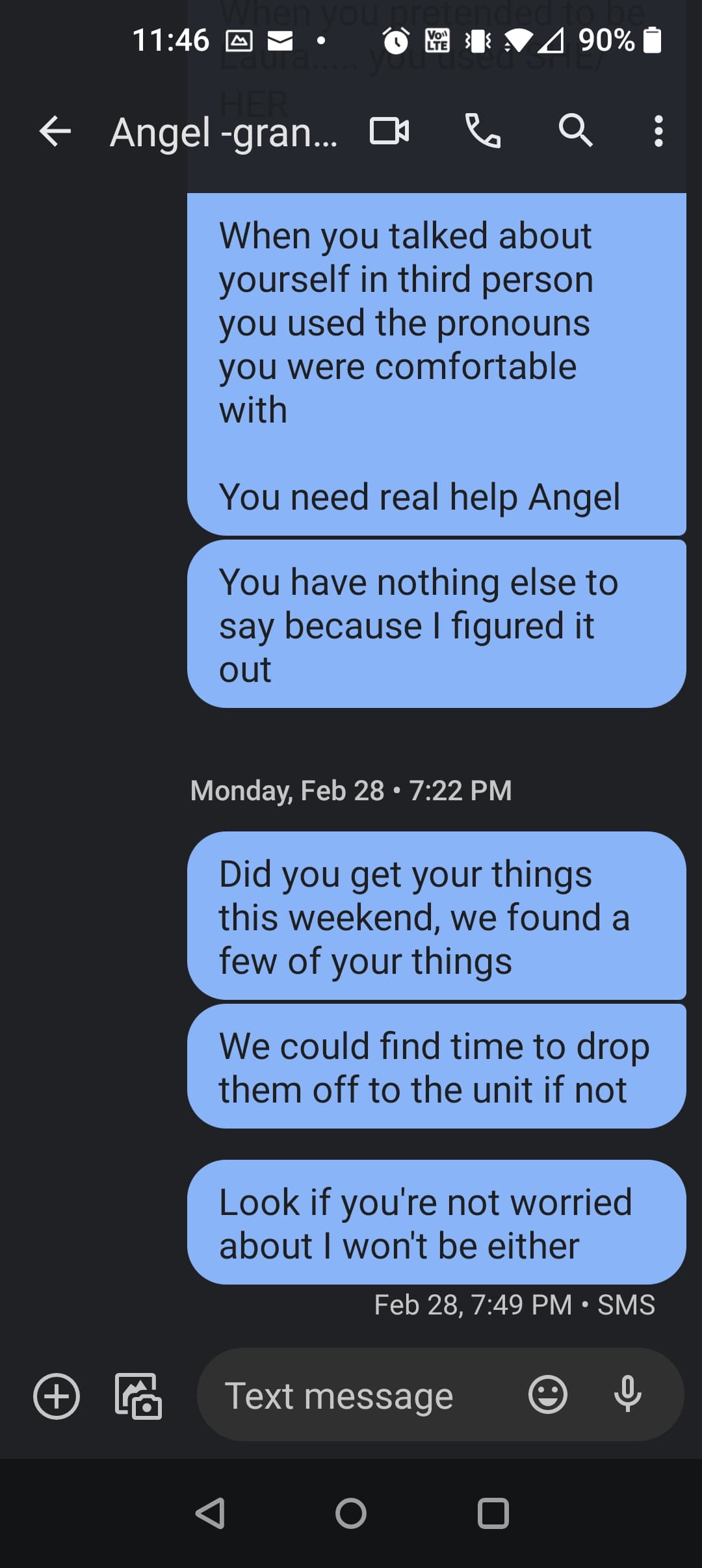Start a video call with Angel
The height and width of the screenshot is (1568, 702).
click(389, 131)
